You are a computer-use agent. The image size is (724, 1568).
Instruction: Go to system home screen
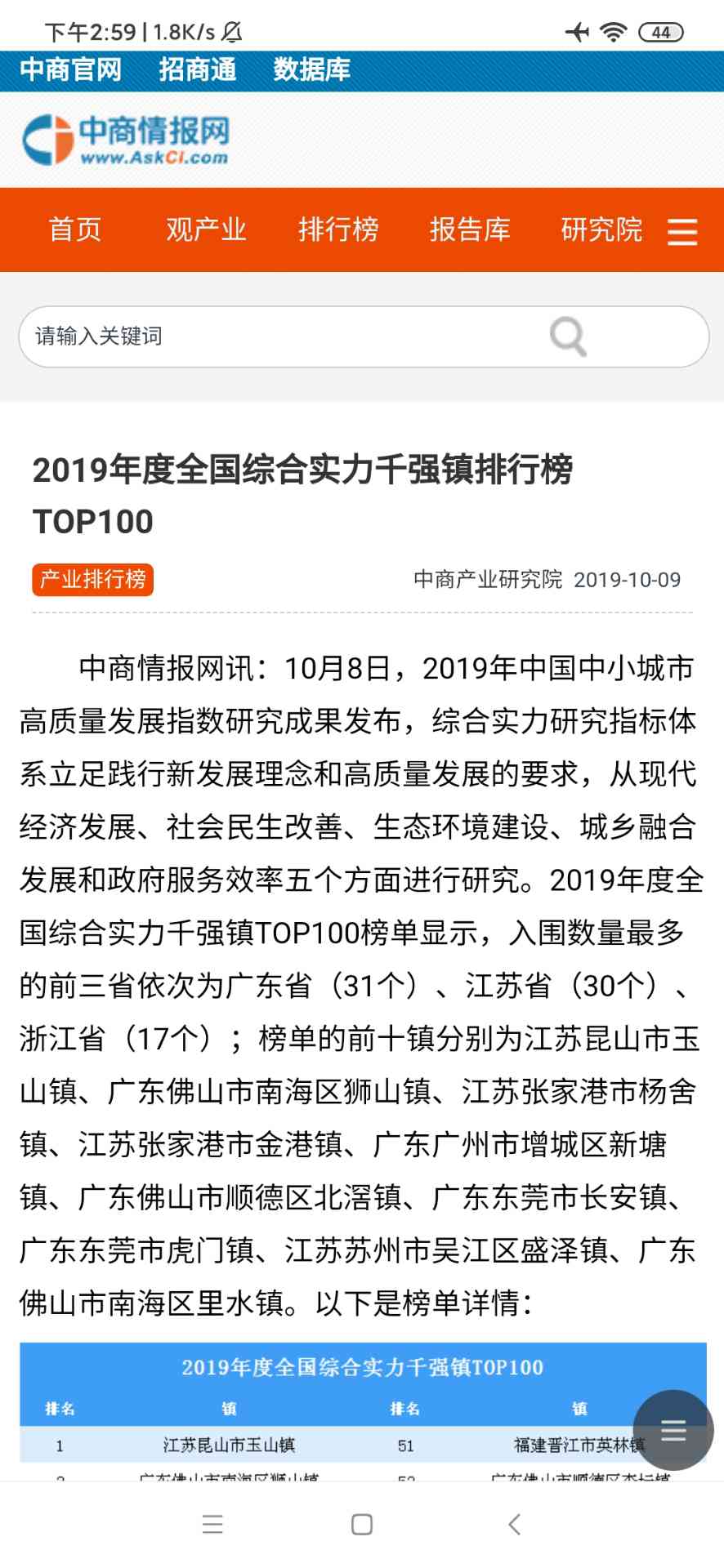coord(362,1524)
